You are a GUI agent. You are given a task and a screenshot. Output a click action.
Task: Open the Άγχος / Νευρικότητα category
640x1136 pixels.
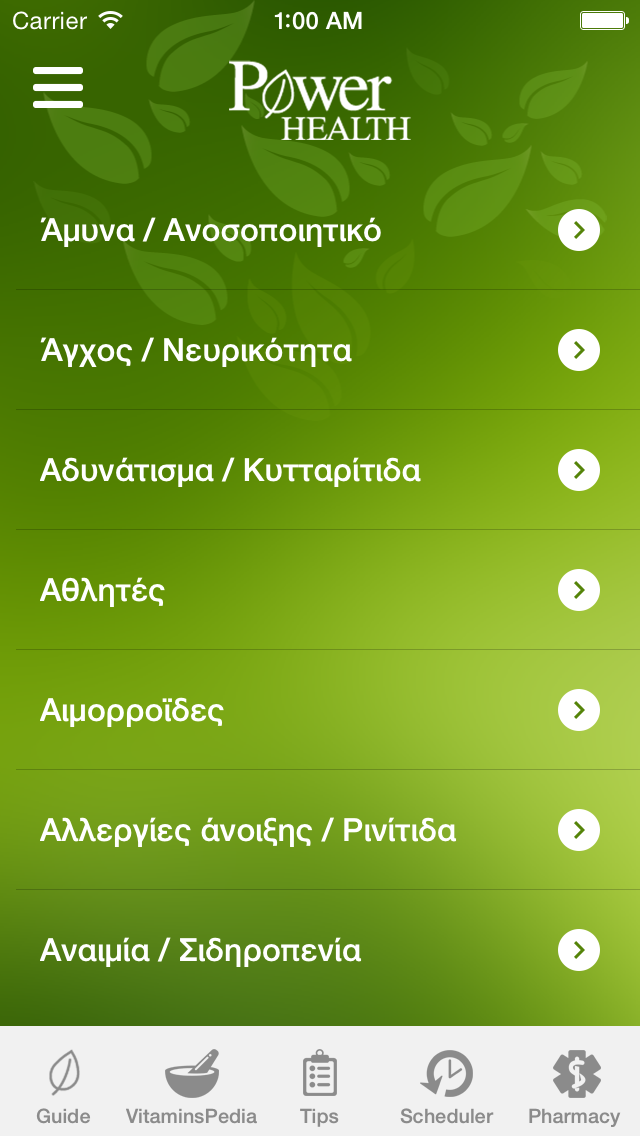click(320, 350)
